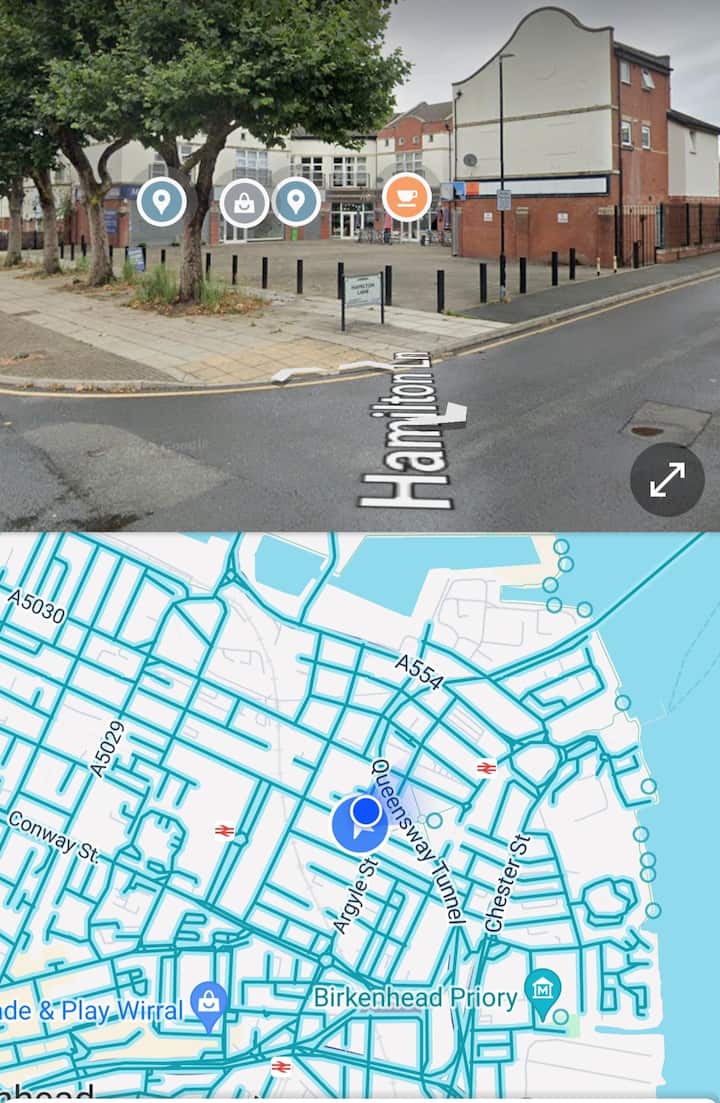Open pin marker between shopping bag and cafe
Viewport: 720px width, 1103px height.
pyautogui.click(x=295, y=202)
